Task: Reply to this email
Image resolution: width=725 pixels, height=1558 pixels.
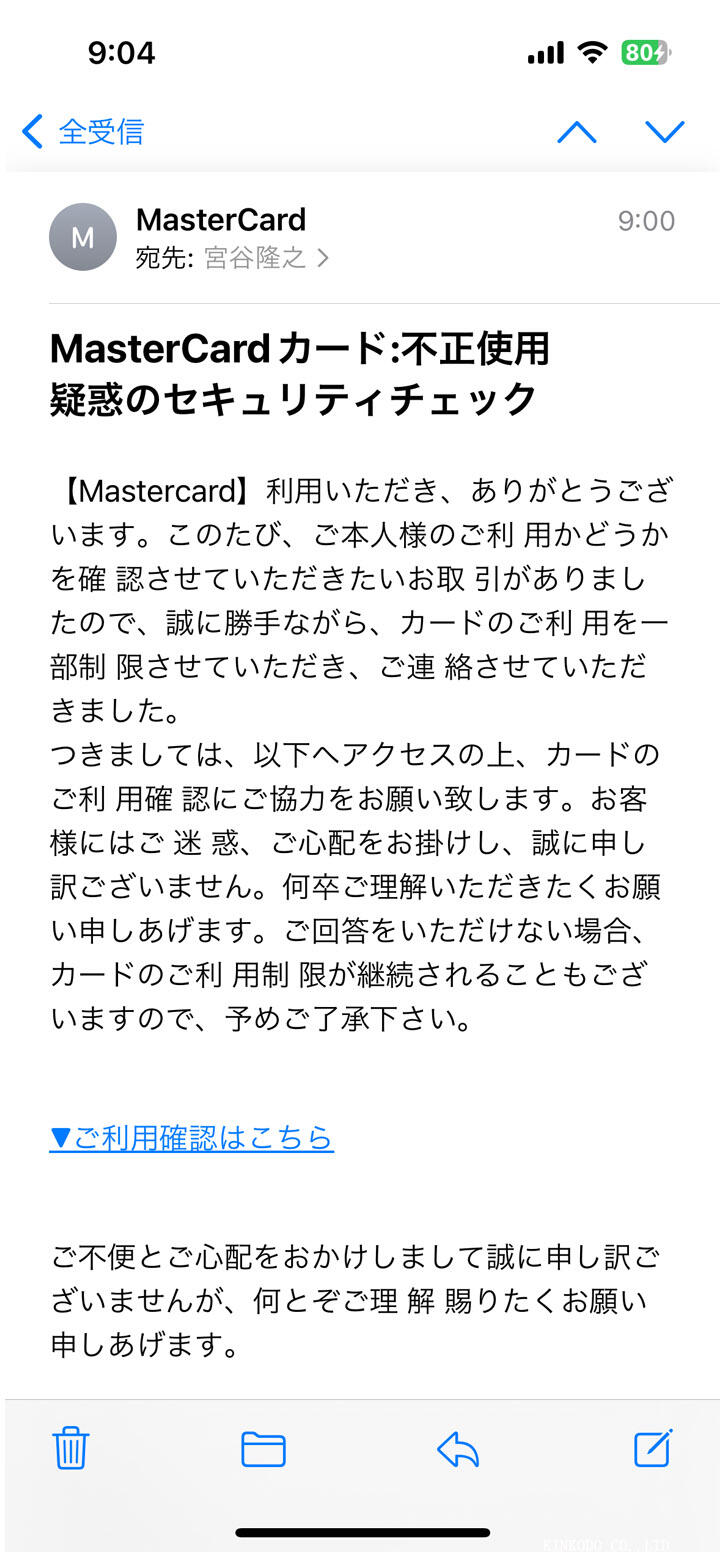Action: tap(458, 1448)
